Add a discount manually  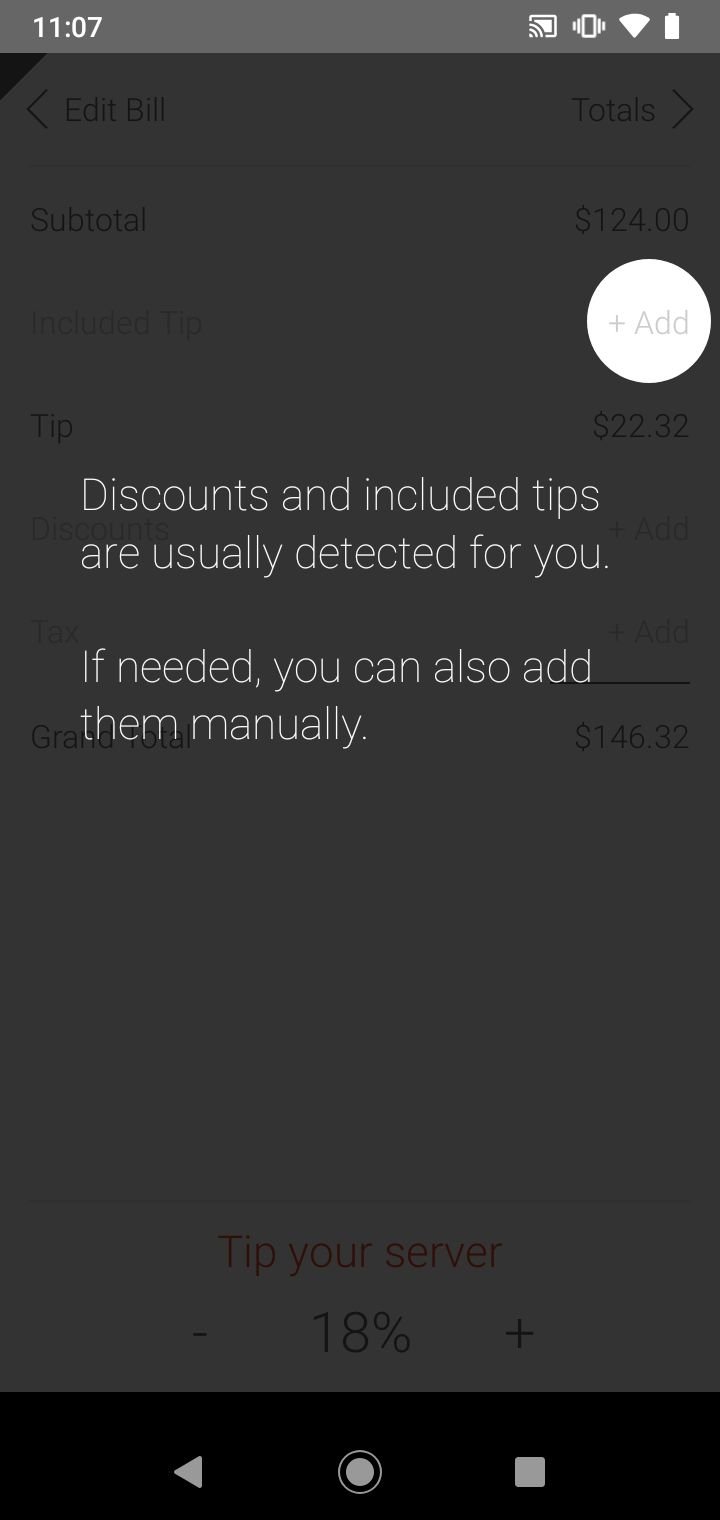pyautogui.click(x=648, y=528)
